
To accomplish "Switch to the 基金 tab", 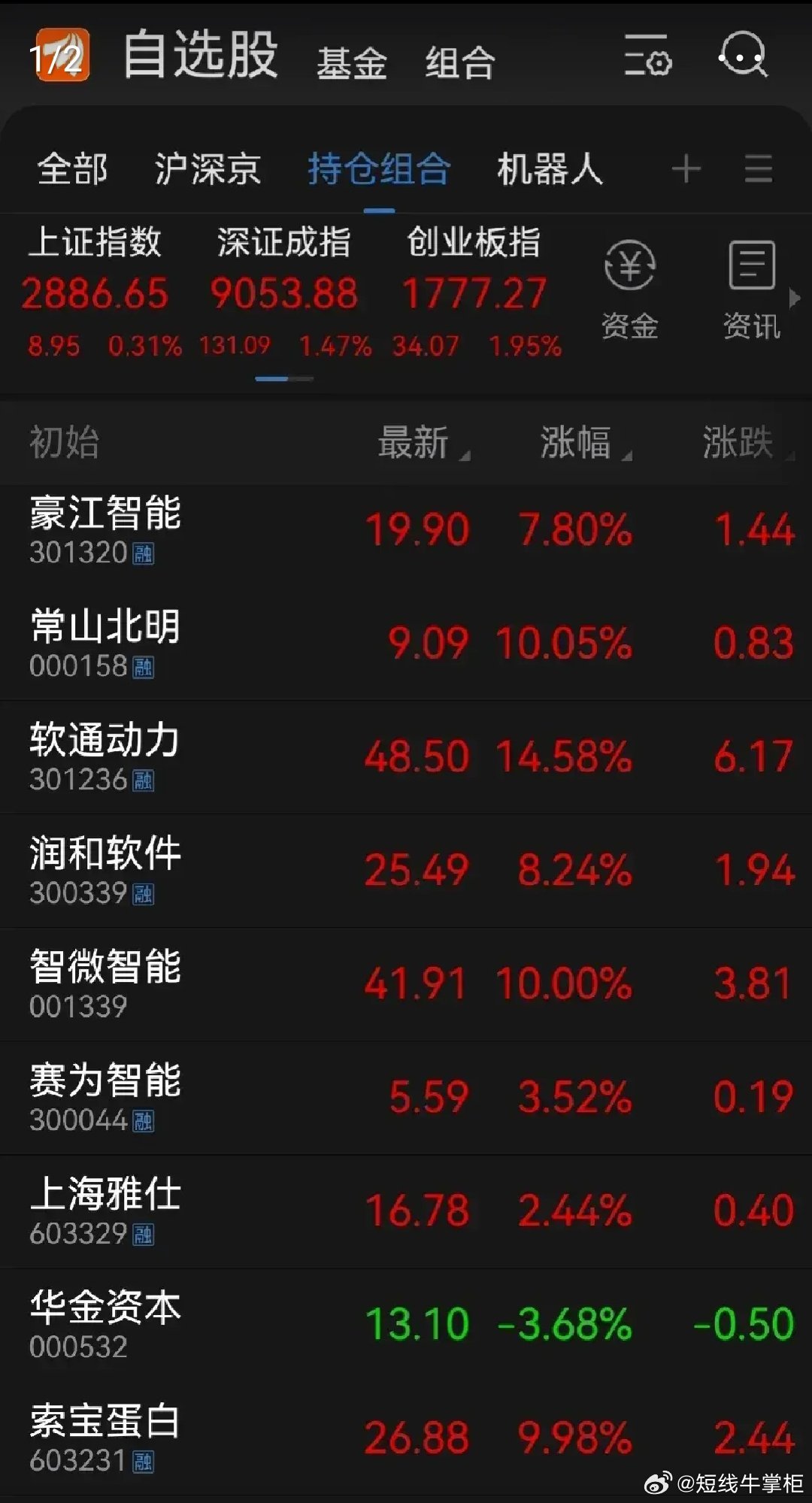I will click(x=351, y=62).
